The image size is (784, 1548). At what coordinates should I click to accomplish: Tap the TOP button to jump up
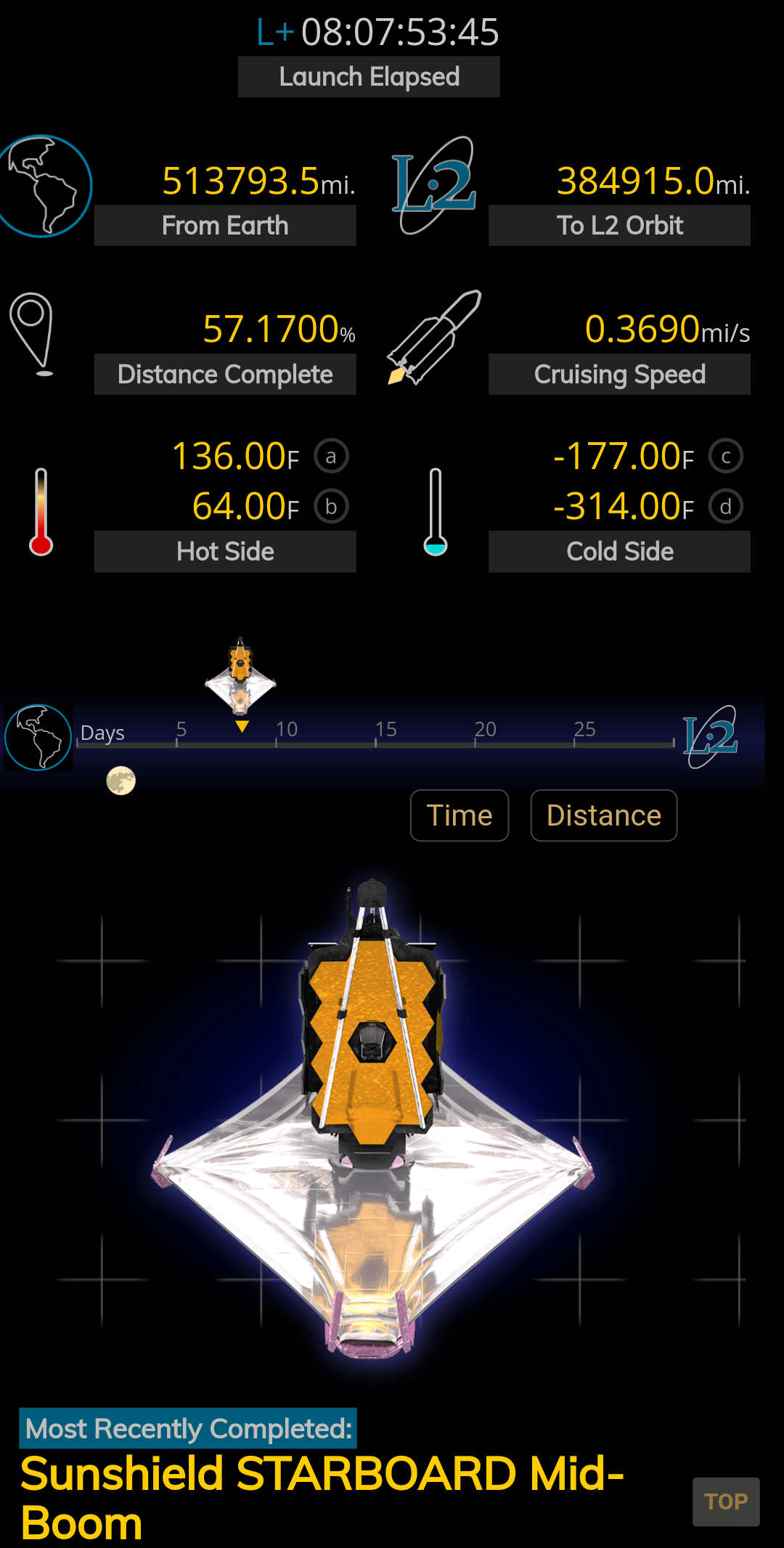[726, 1502]
